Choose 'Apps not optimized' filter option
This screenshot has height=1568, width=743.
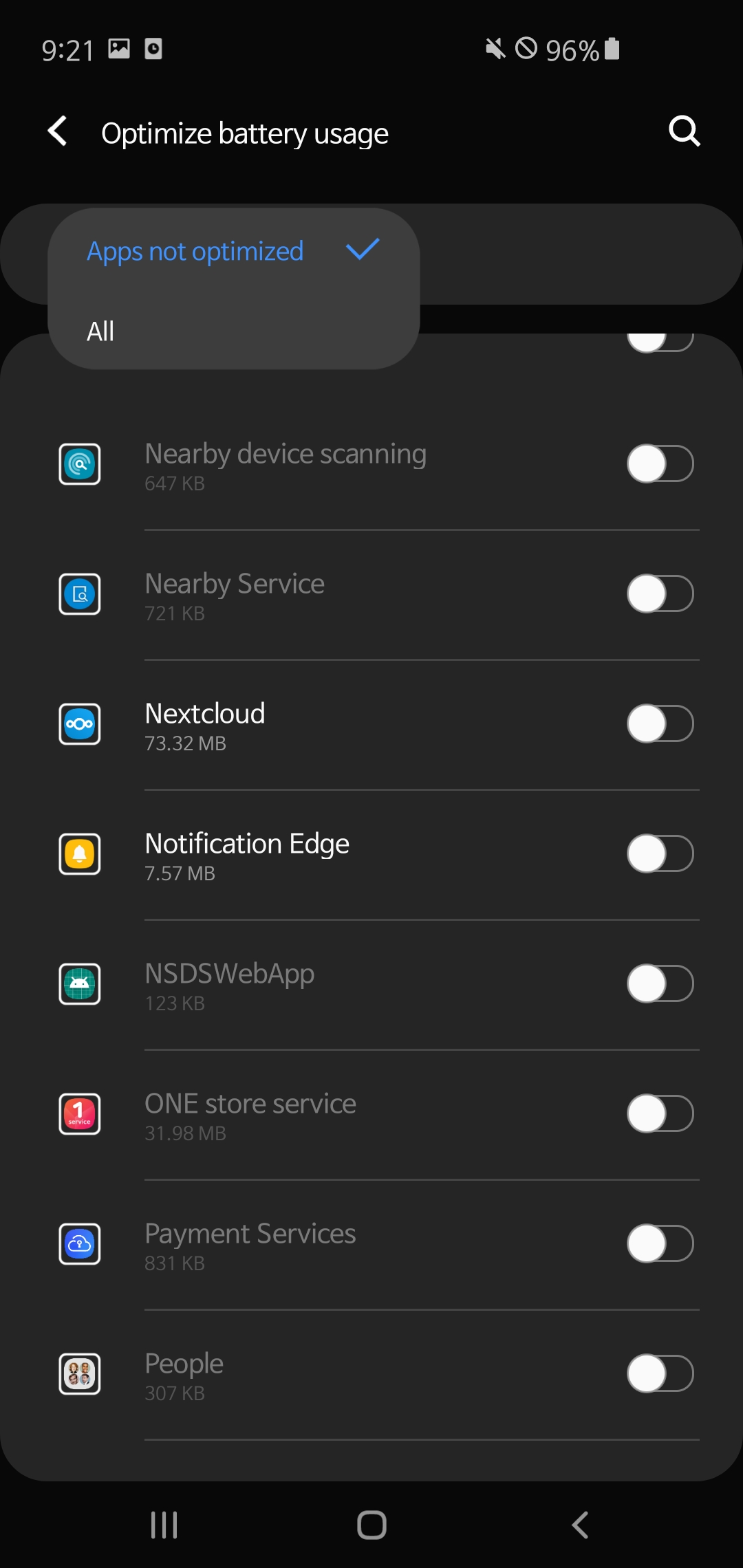coord(195,251)
